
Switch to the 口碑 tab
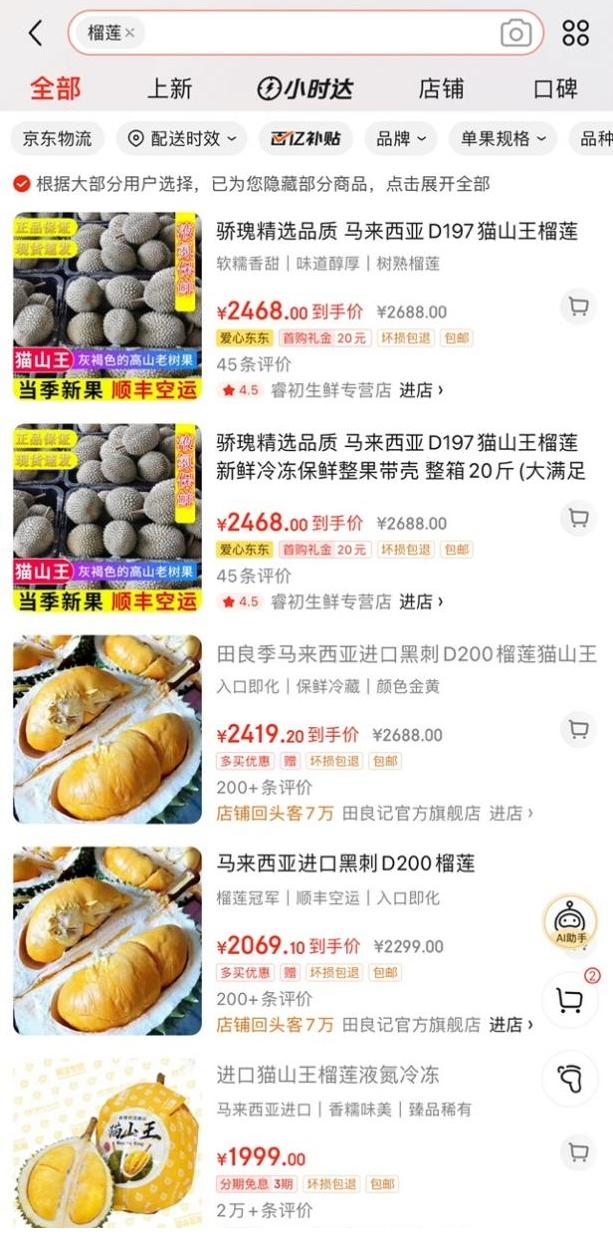pyautogui.click(x=555, y=88)
